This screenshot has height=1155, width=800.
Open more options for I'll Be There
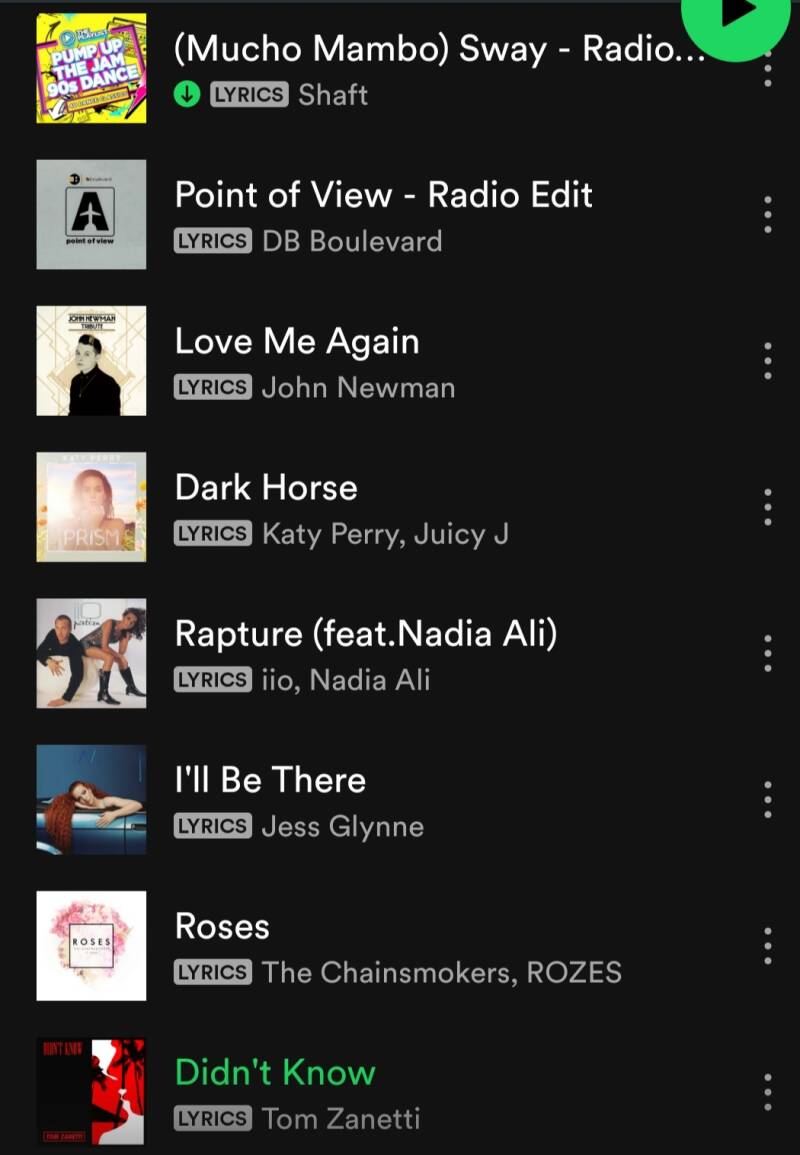point(767,799)
